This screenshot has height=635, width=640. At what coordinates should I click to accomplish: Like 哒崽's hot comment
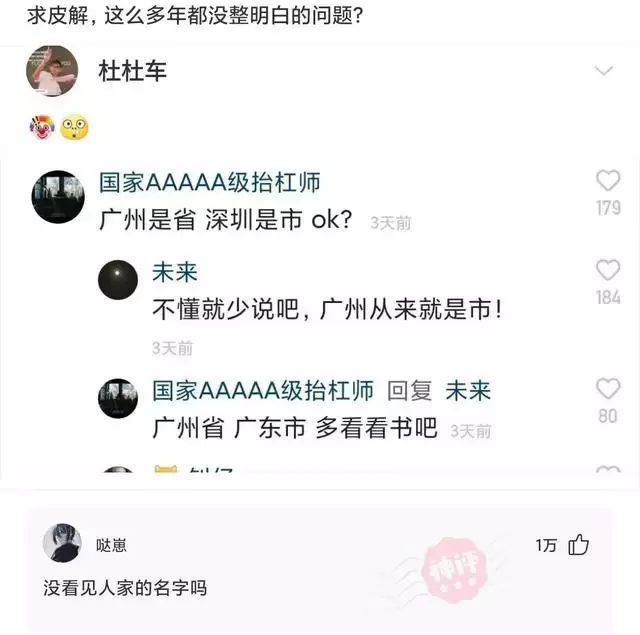[x=578, y=545]
